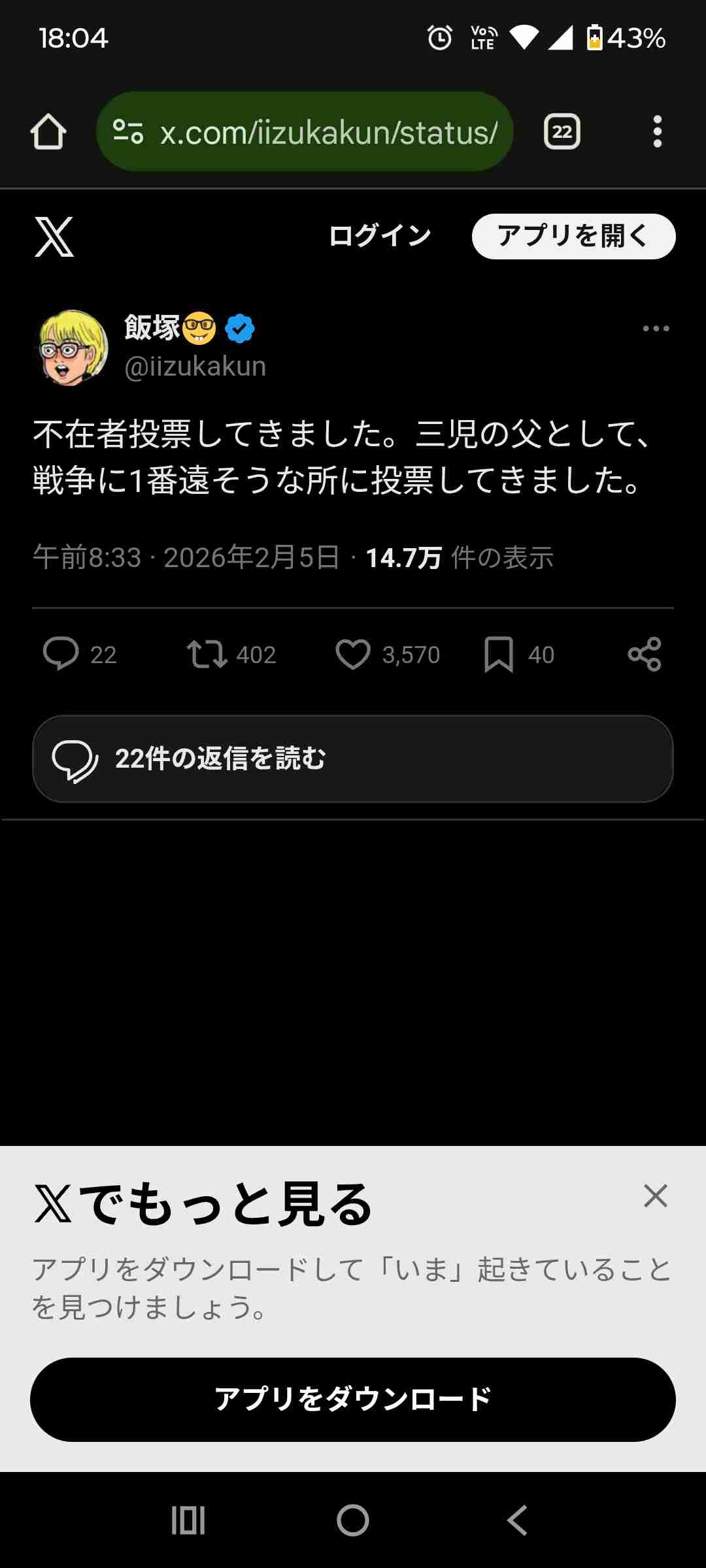
Task: Like the post with 3,570 likes
Action: tap(353, 654)
